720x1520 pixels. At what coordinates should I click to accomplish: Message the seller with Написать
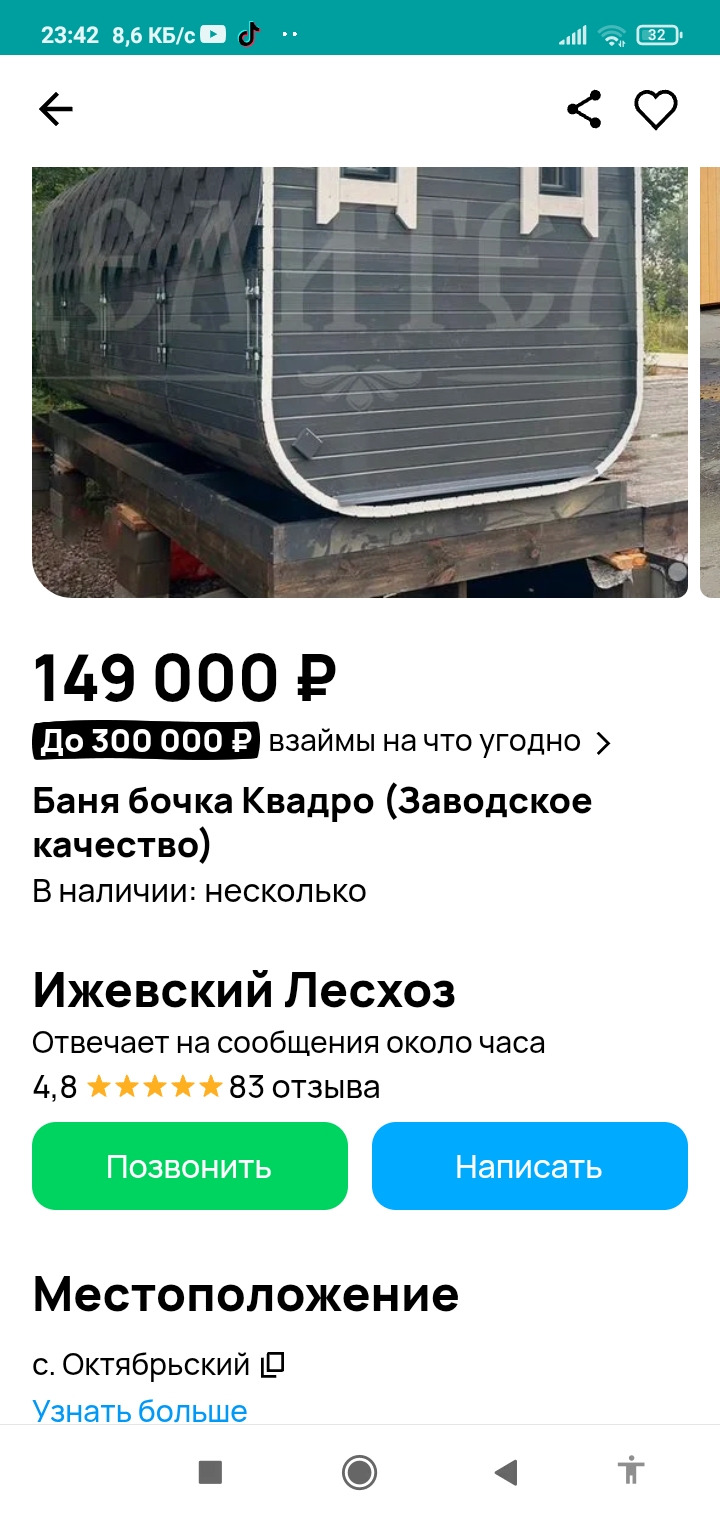click(x=529, y=1166)
